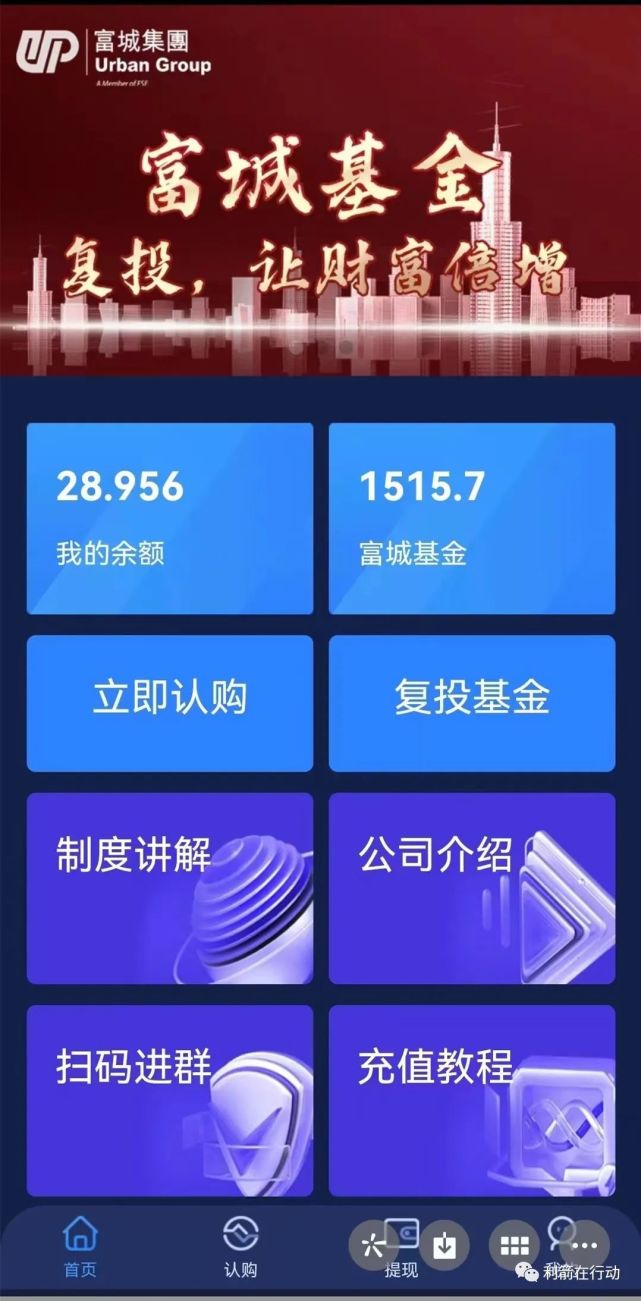Open 扫码进群 to join the group
Image resolution: width=641 pixels, height=1301 pixels.
point(169,1101)
